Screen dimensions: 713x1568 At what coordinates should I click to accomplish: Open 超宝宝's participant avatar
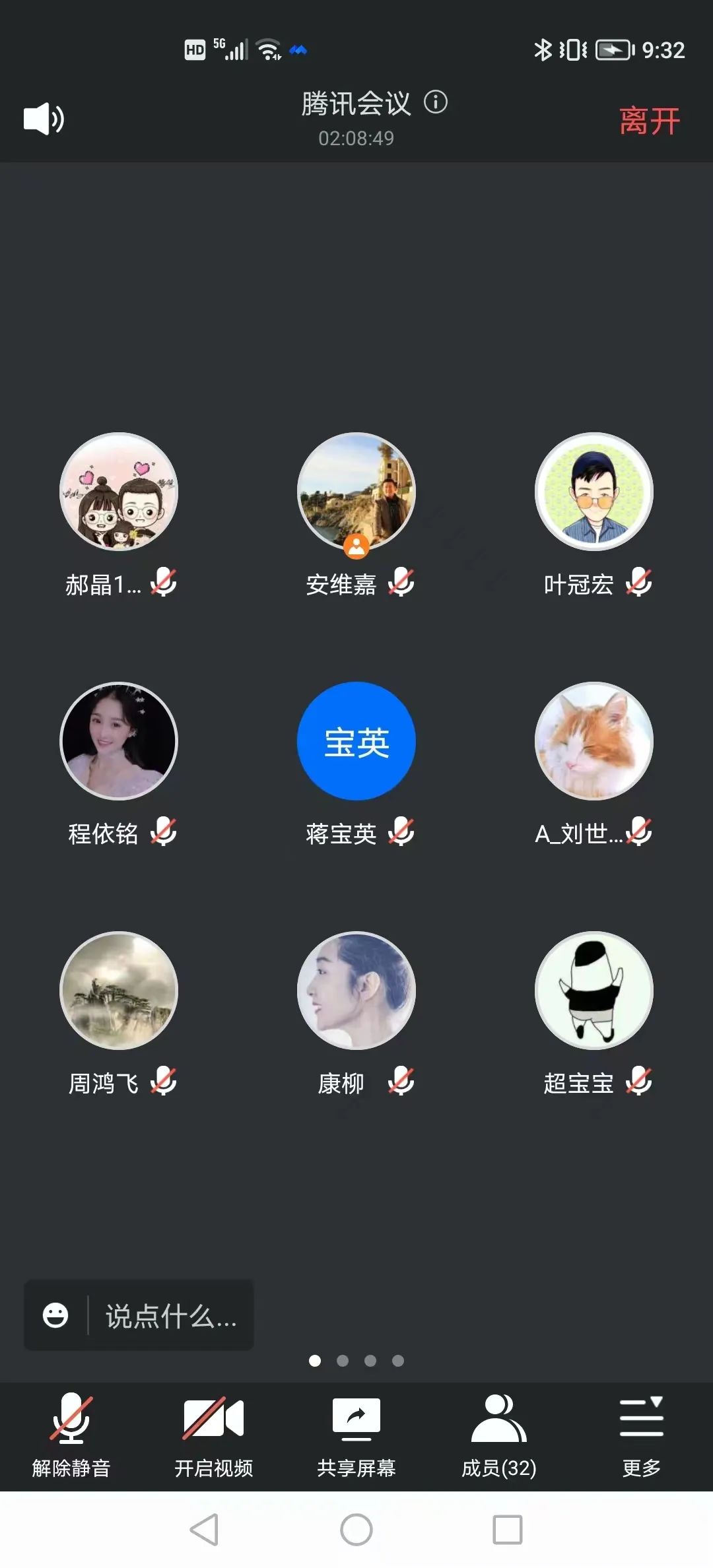click(594, 991)
